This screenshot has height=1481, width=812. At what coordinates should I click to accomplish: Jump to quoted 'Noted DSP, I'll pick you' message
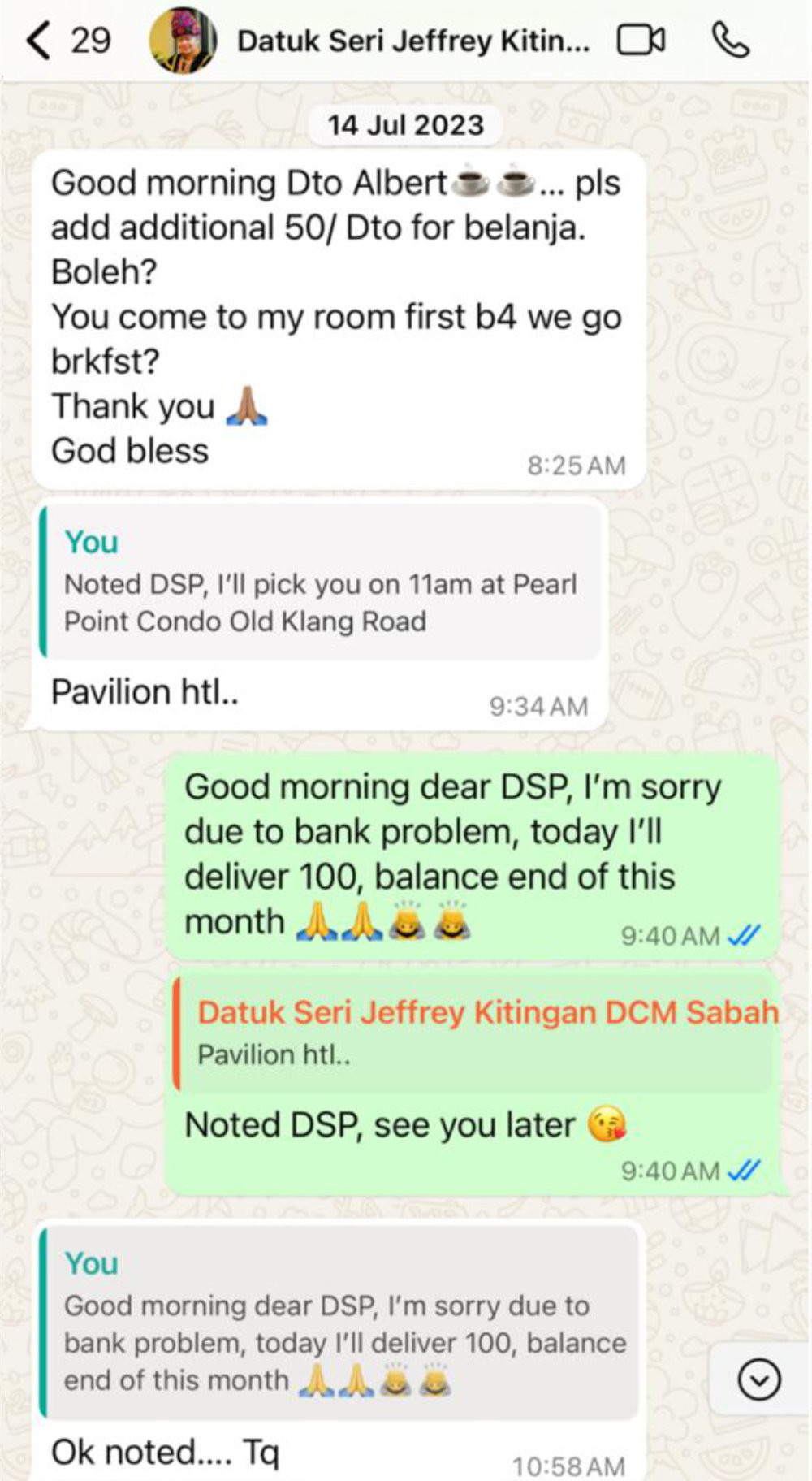321,582
